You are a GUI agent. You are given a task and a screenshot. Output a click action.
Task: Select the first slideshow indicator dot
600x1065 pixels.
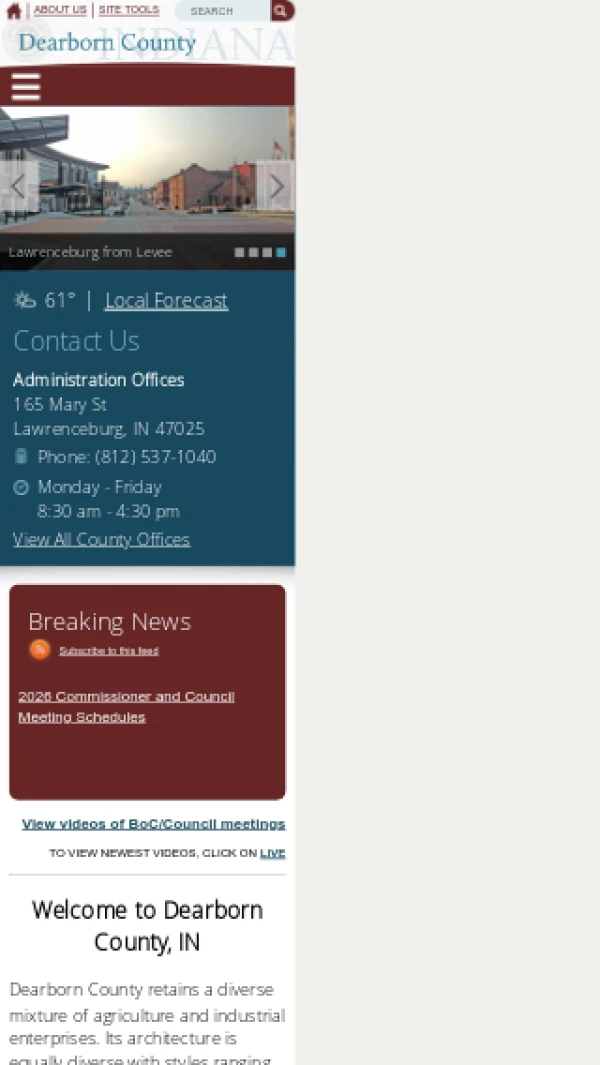pos(240,253)
